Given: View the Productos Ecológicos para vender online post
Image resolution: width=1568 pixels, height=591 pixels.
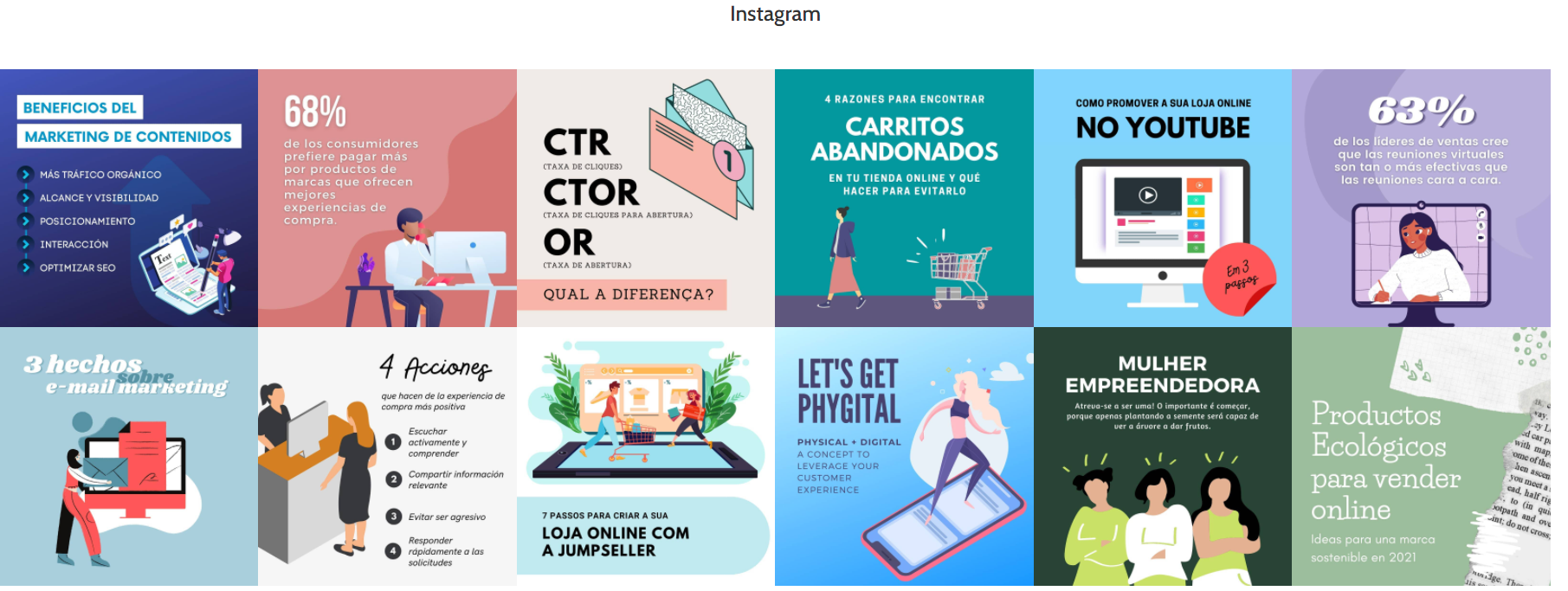Looking at the screenshot, I should [x=1420, y=456].
